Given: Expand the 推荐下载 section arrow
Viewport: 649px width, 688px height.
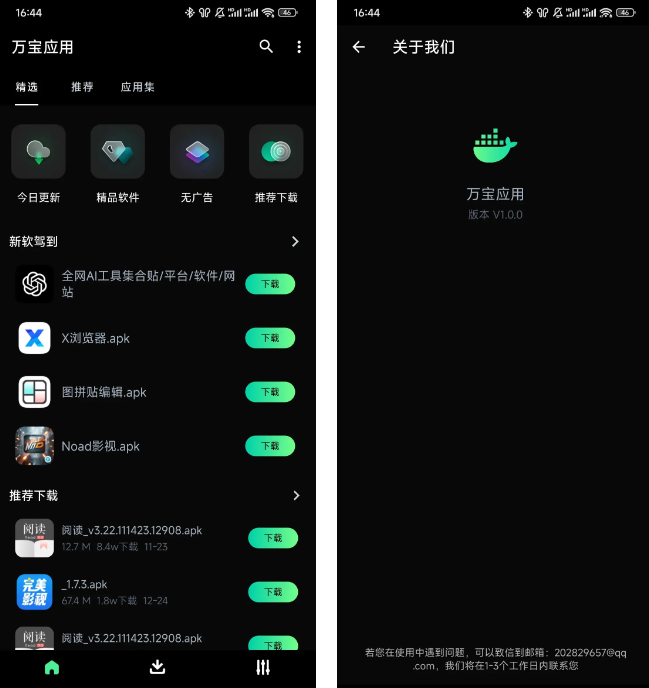Looking at the screenshot, I should point(295,496).
